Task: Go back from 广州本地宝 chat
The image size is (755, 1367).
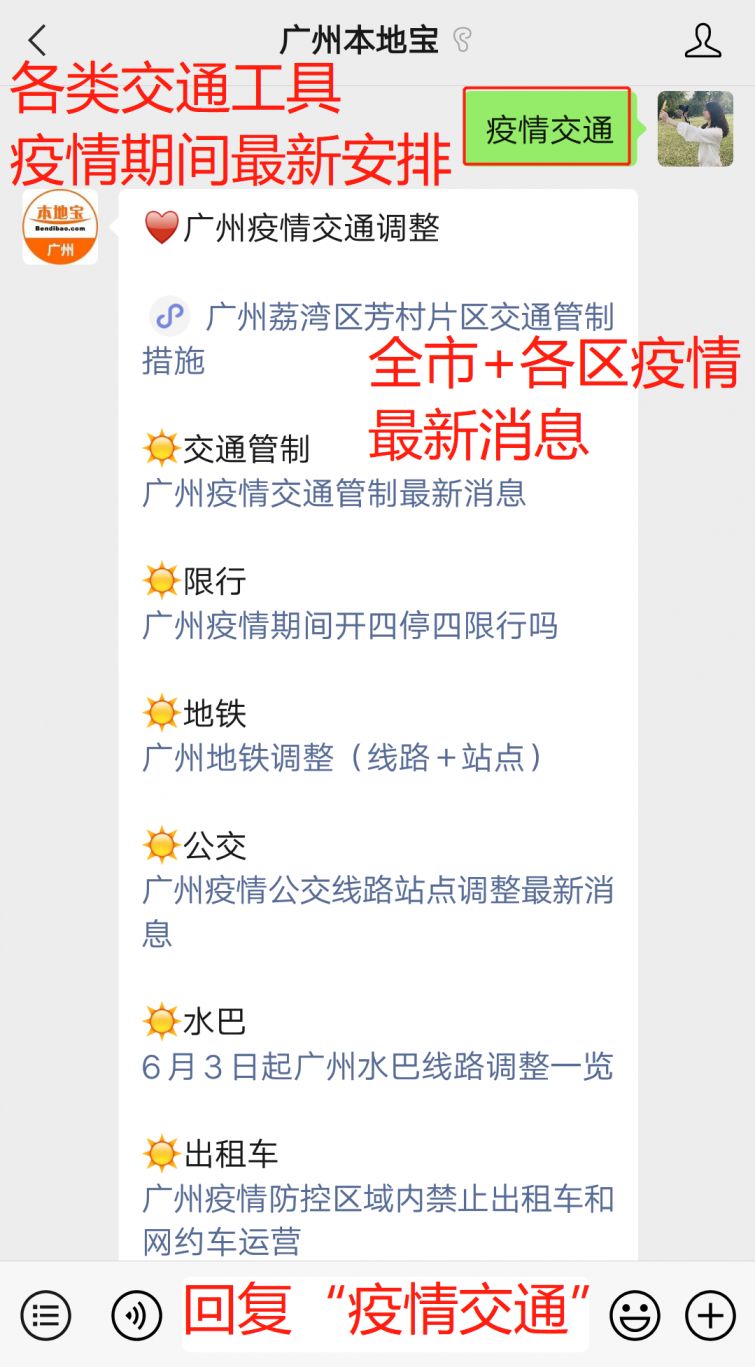Action: tap(38, 41)
